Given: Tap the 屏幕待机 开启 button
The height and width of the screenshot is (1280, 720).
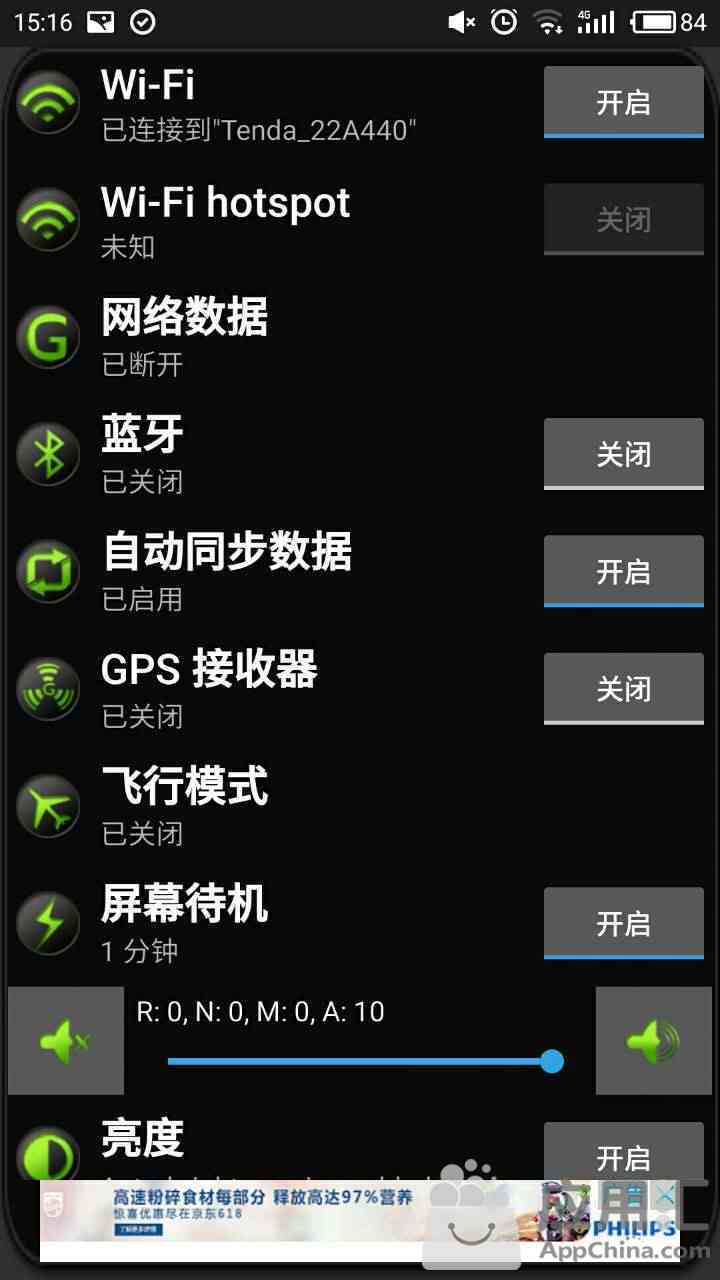Looking at the screenshot, I should 623,923.
